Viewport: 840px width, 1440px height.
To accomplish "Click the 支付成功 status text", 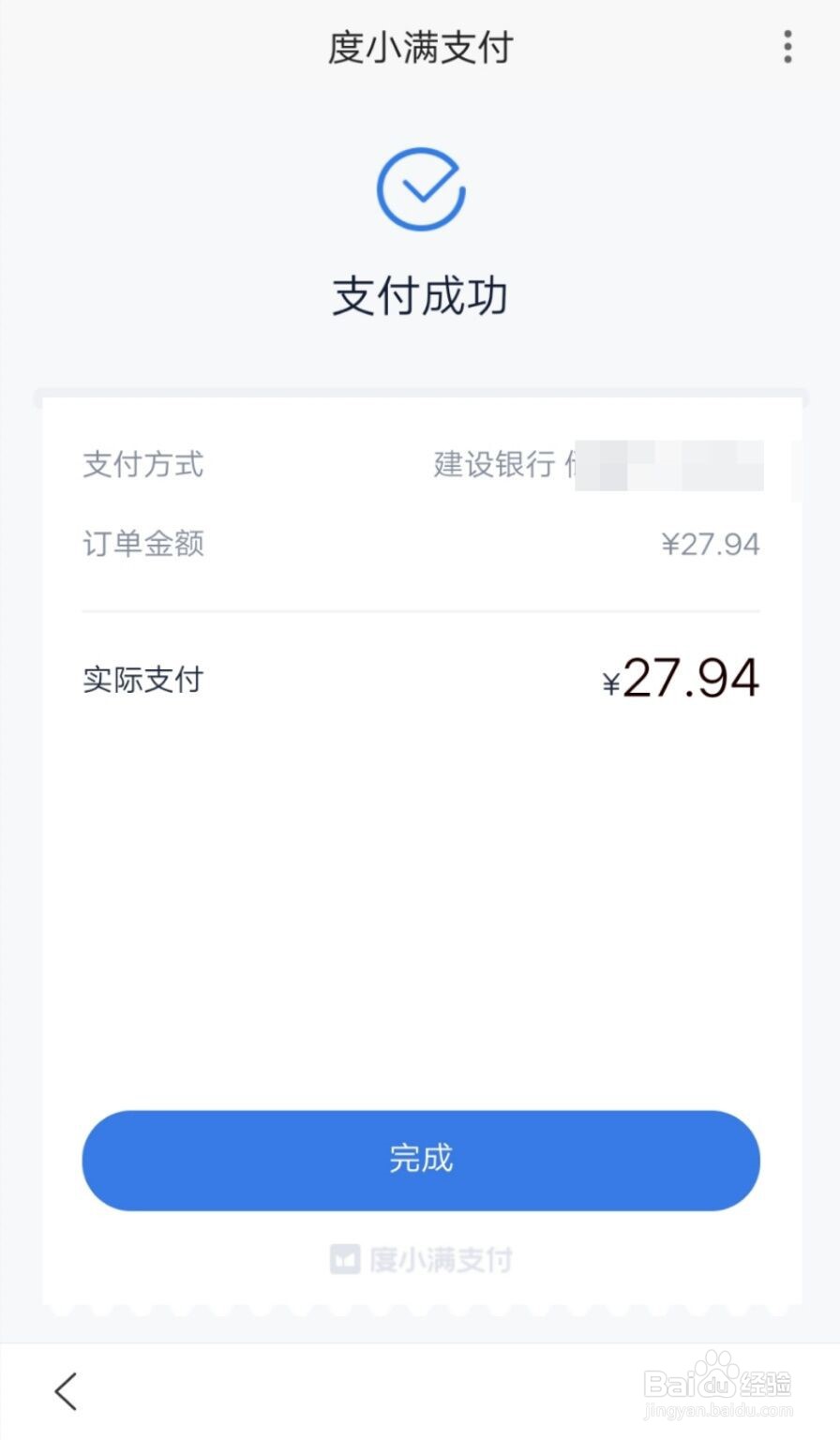I will tap(420, 295).
